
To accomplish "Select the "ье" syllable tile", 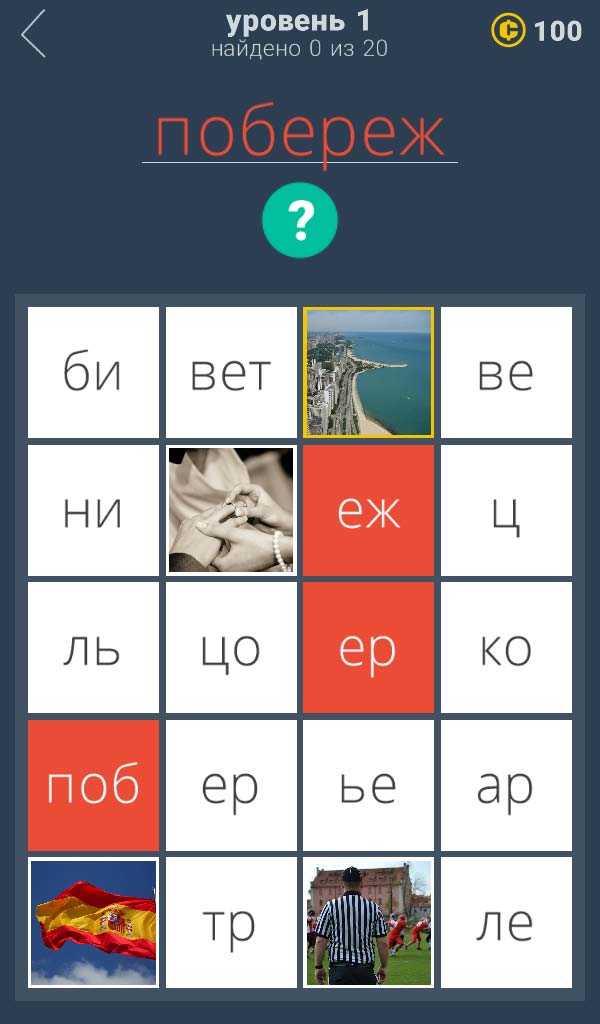I will 368,786.
